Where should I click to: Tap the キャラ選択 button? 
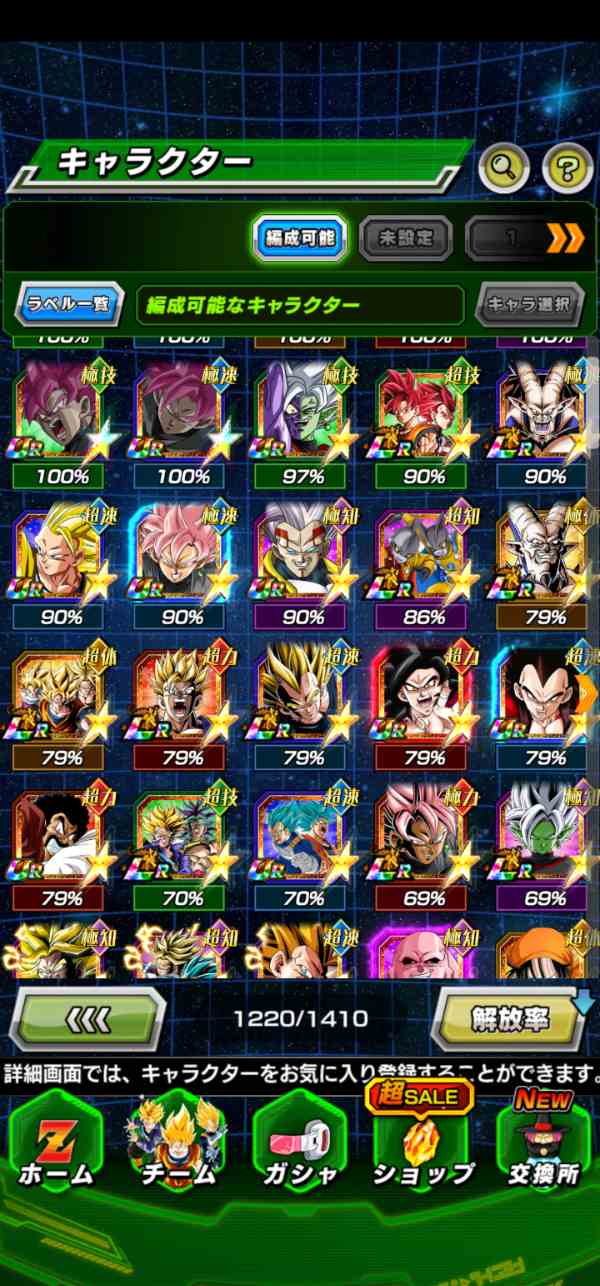pos(530,304)
